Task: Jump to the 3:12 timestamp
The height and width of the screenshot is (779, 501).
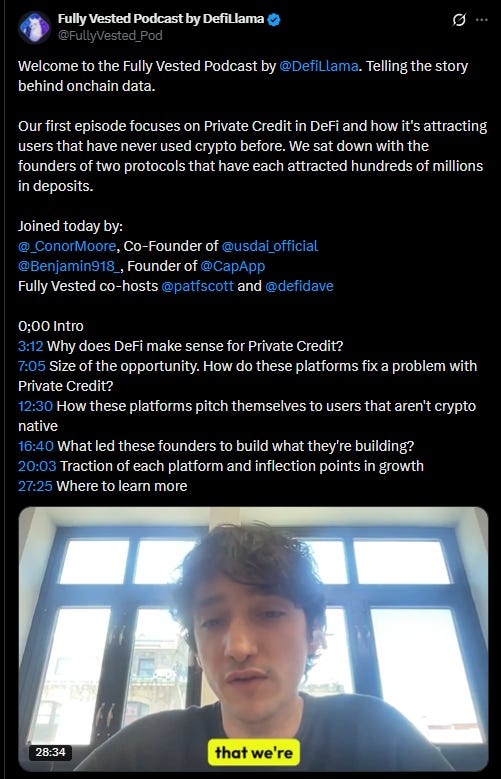Action: (x=30, y=346)
